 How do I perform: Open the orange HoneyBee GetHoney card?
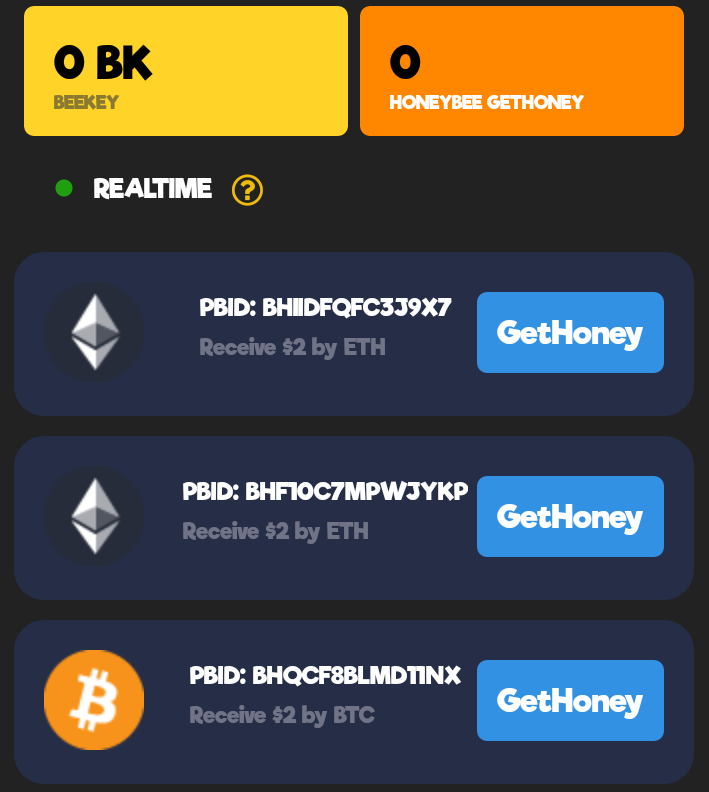522,71
